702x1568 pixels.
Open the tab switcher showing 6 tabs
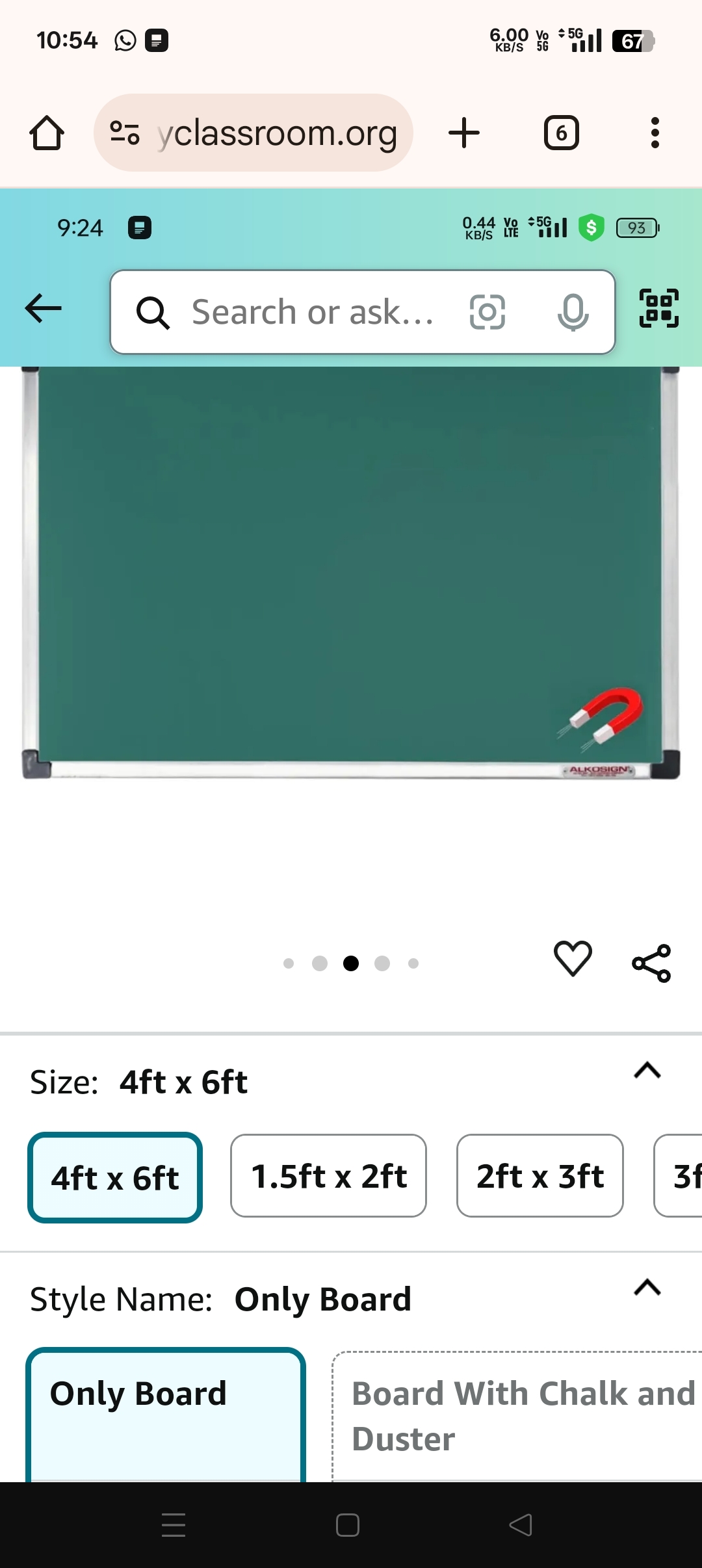click(561, 133)
